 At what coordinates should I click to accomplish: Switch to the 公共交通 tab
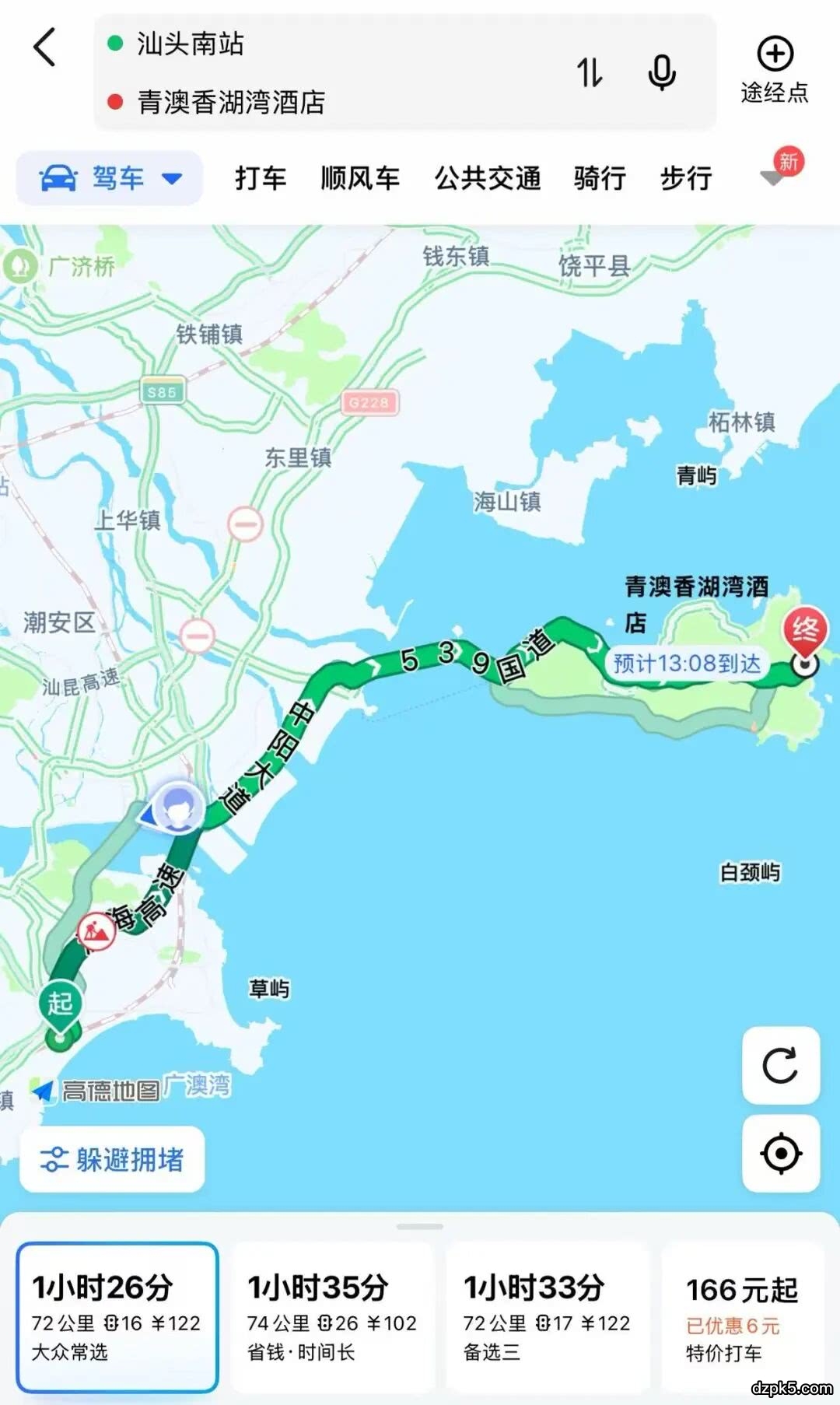tap(488, 178)
